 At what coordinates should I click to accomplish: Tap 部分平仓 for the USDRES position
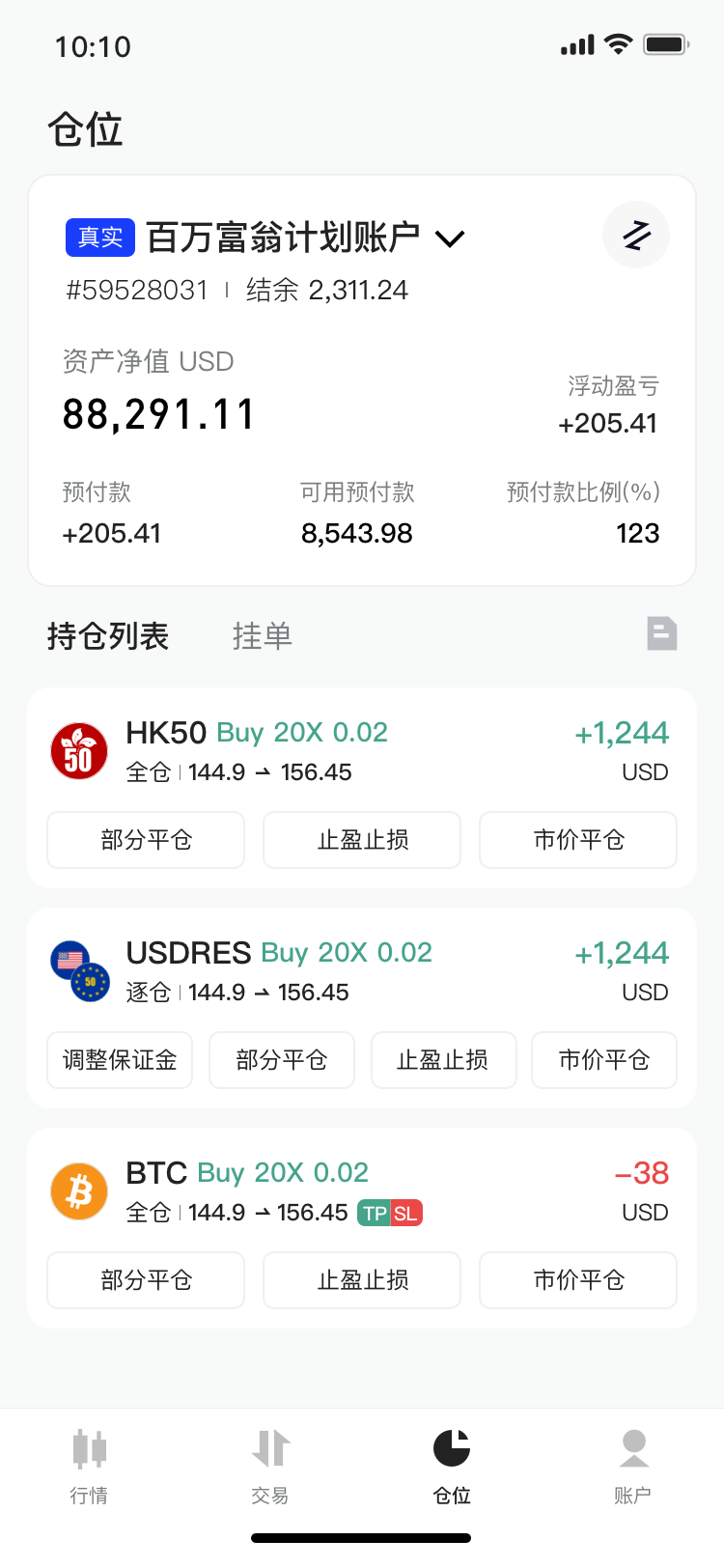click(x=282, y=1060)
